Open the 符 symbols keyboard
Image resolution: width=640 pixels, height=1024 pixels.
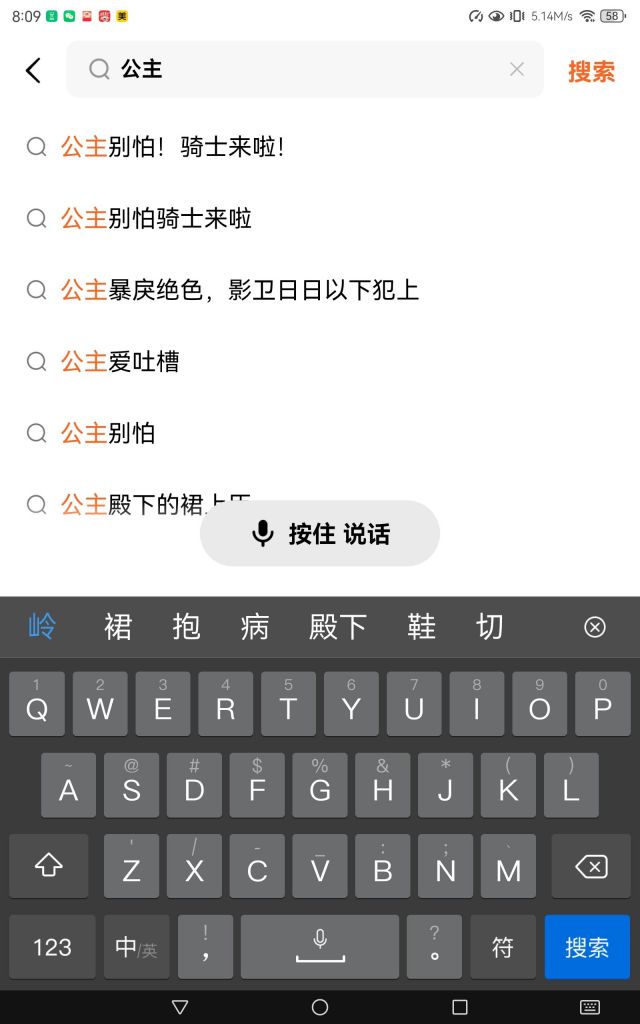tap(502, 947)
